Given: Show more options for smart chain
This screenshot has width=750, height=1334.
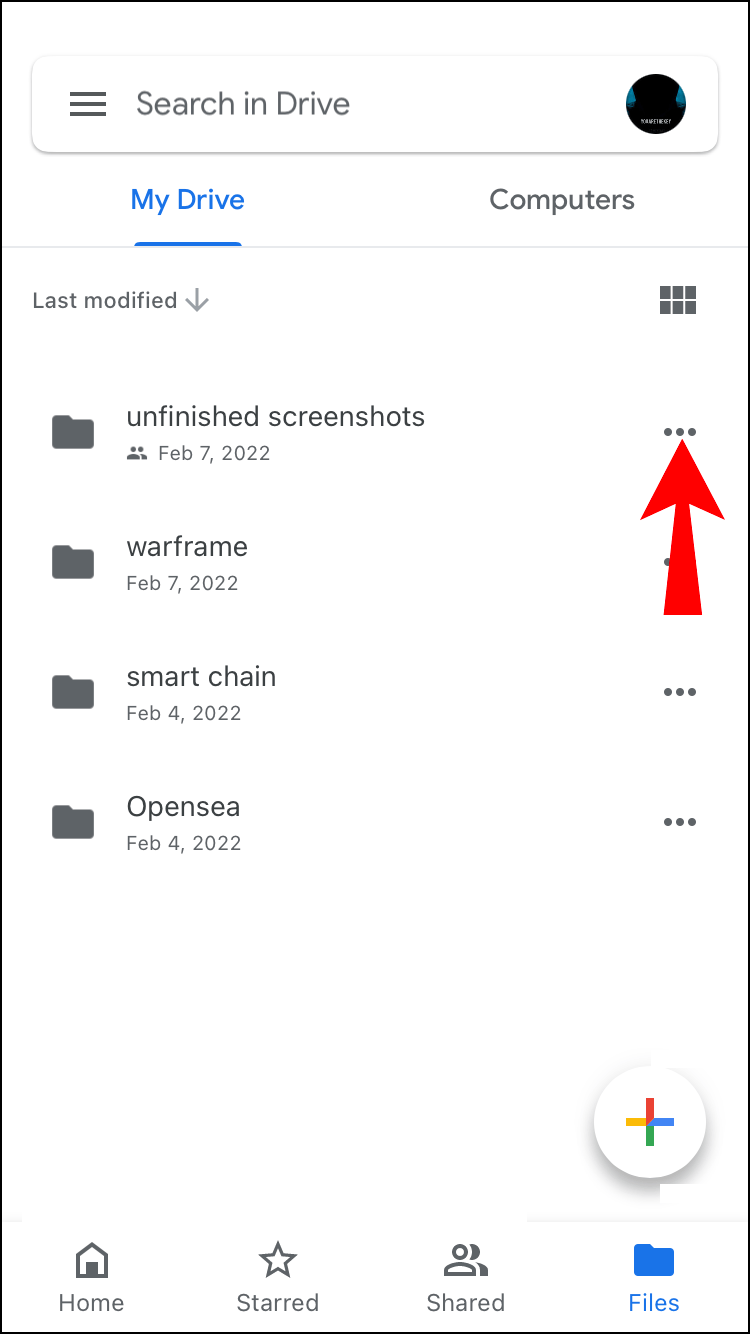Looking at the screenshot, I should pos(680,692).
